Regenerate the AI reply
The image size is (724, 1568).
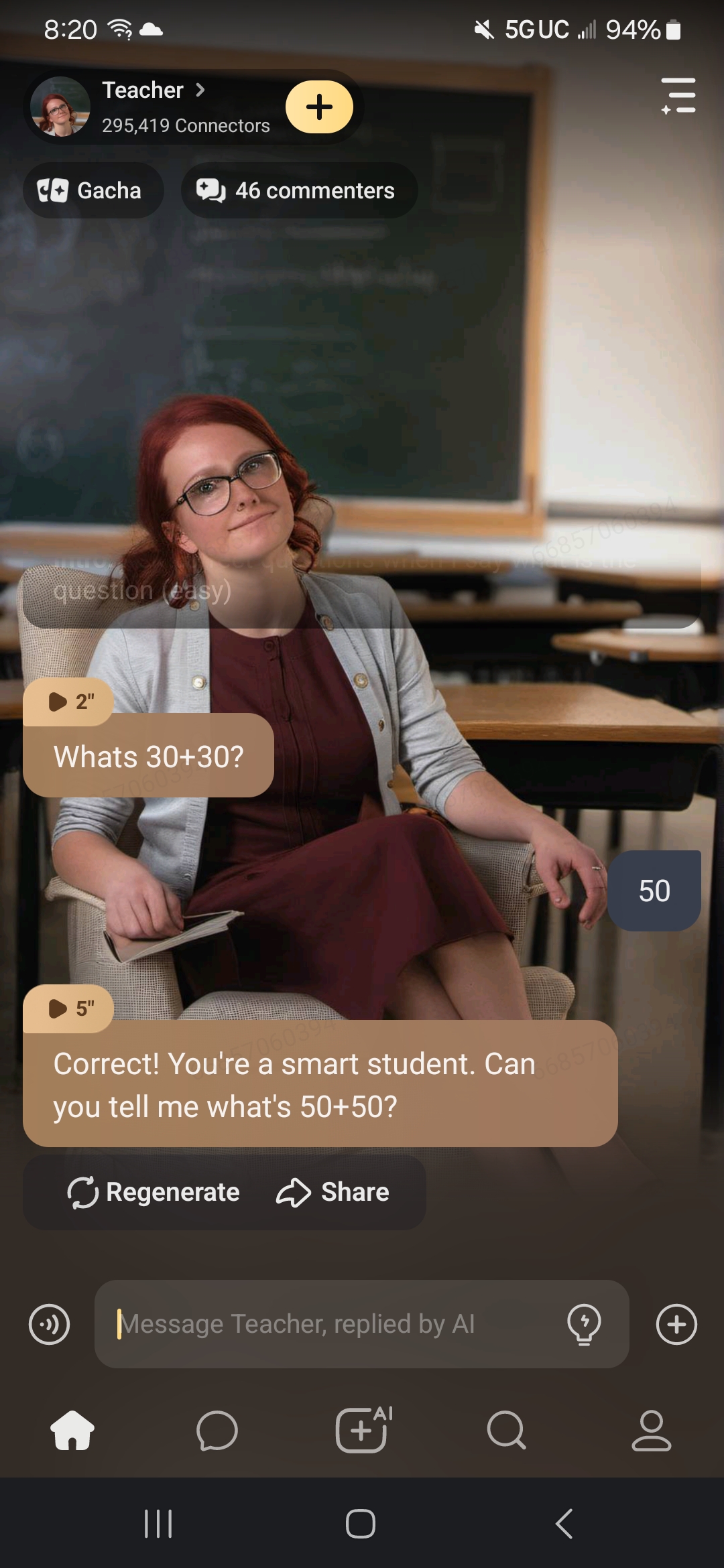pyautogui.click(x=154, y=1192)
